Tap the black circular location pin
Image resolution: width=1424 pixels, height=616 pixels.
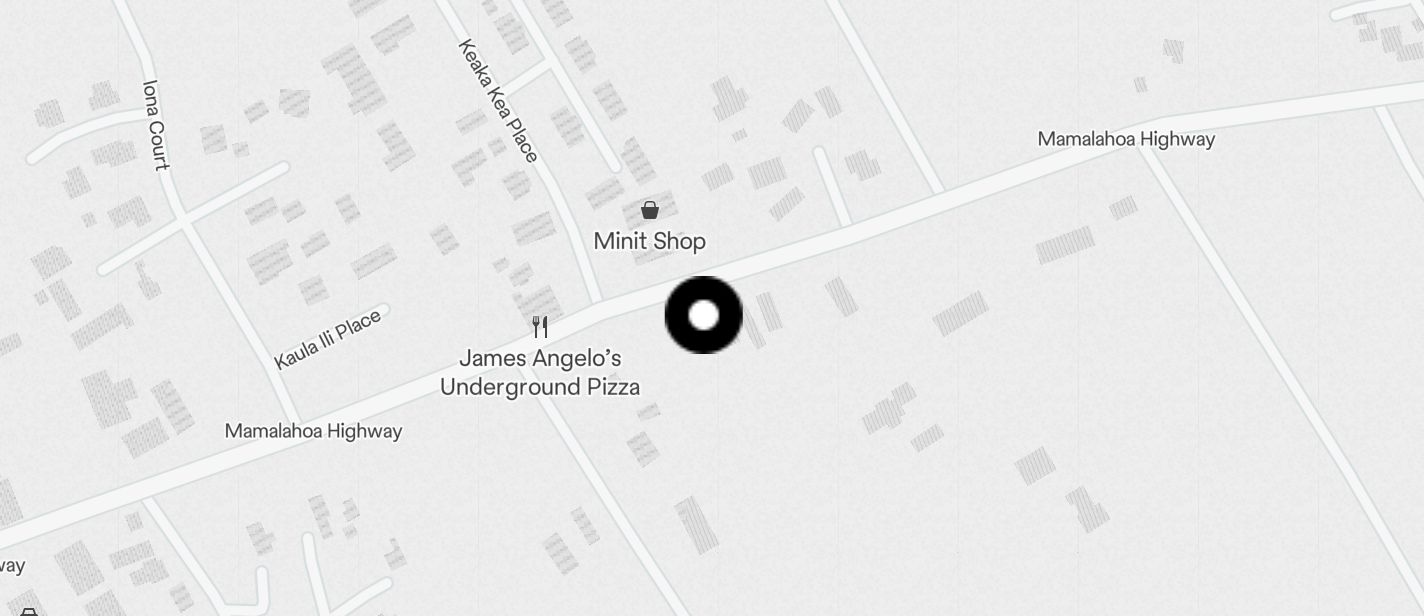(x=704, y=315)
